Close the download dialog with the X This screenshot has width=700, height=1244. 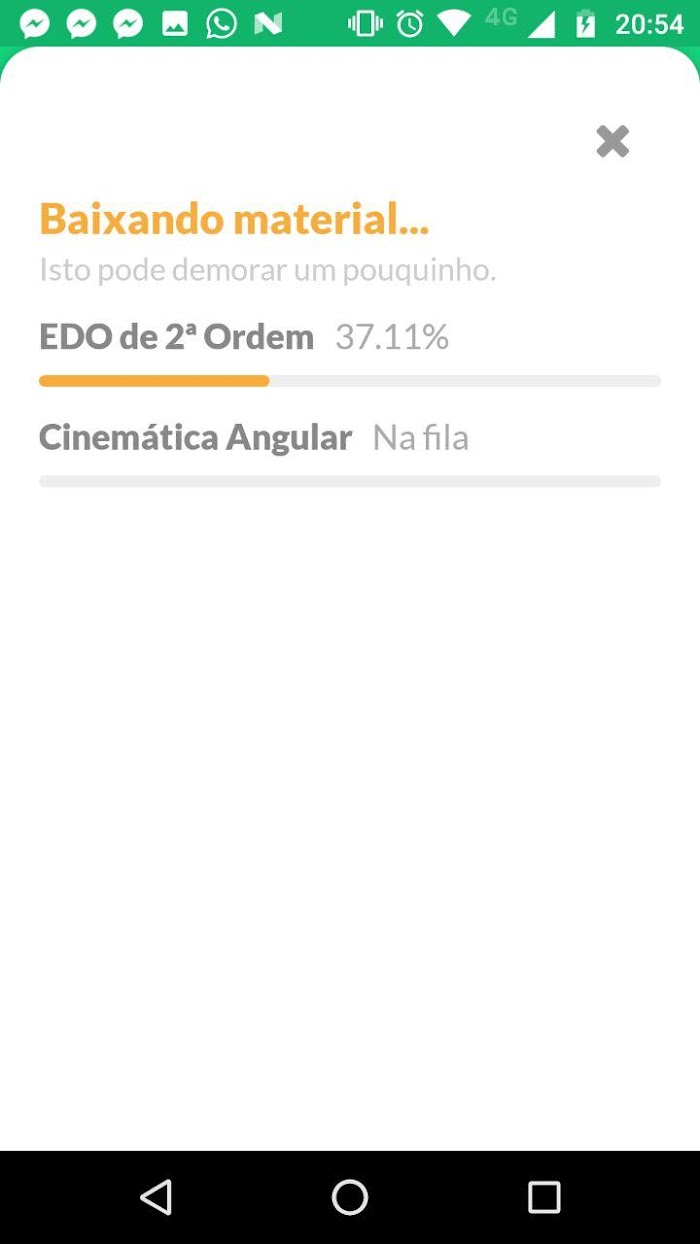(x=612, y=142)
